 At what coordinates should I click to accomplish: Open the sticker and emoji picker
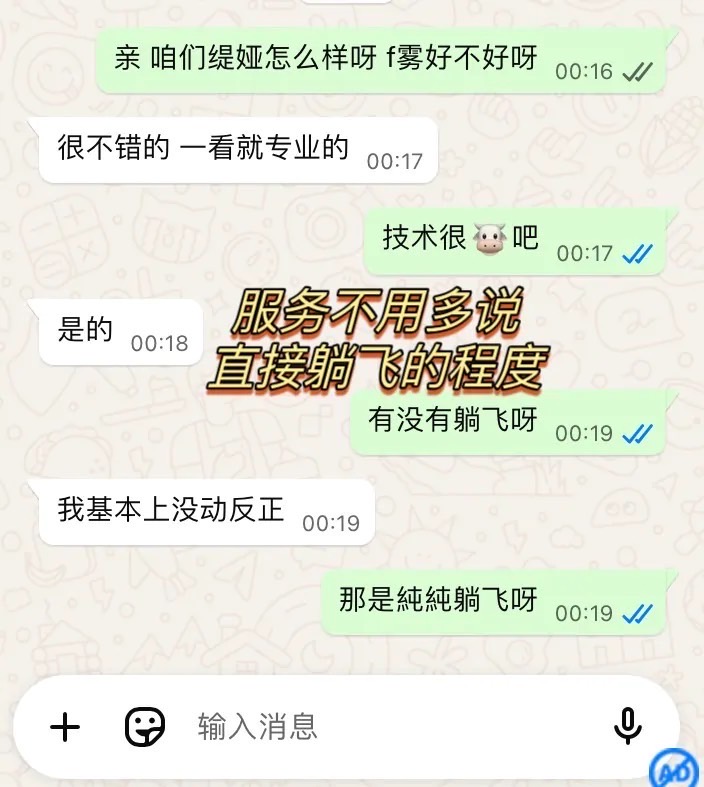145,727
